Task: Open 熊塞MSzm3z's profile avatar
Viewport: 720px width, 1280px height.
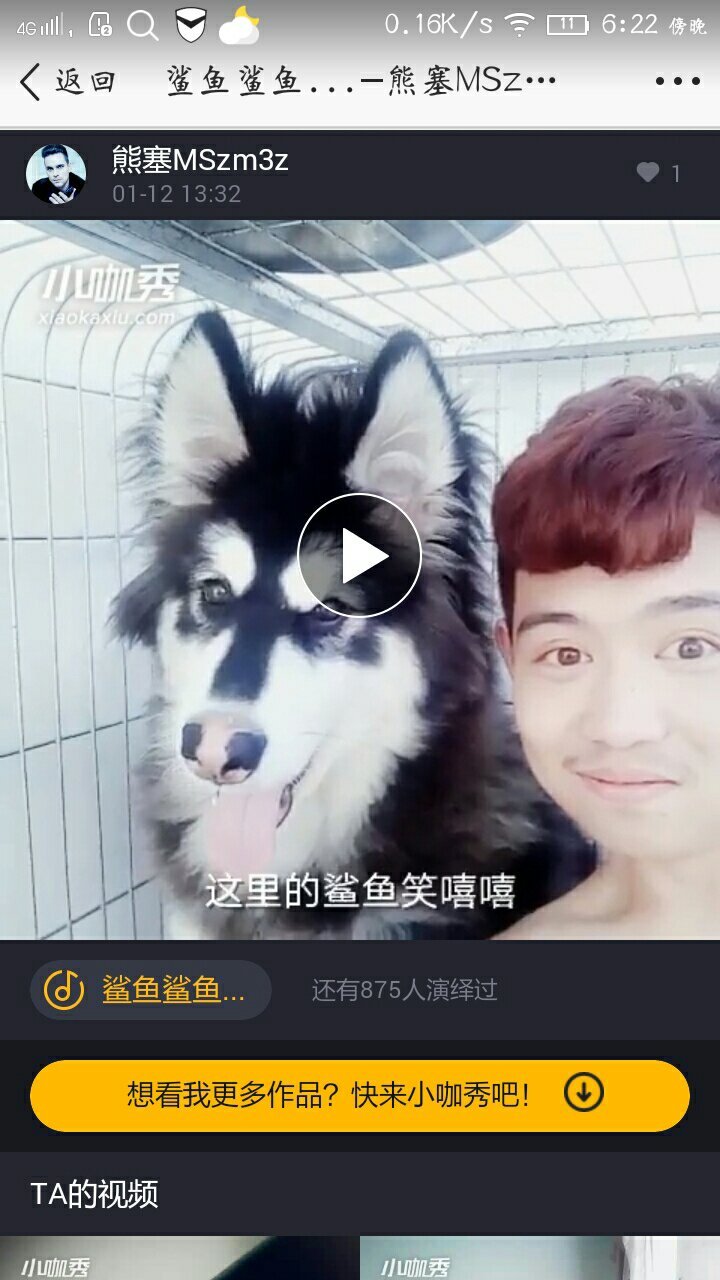Action: [56, 174]
